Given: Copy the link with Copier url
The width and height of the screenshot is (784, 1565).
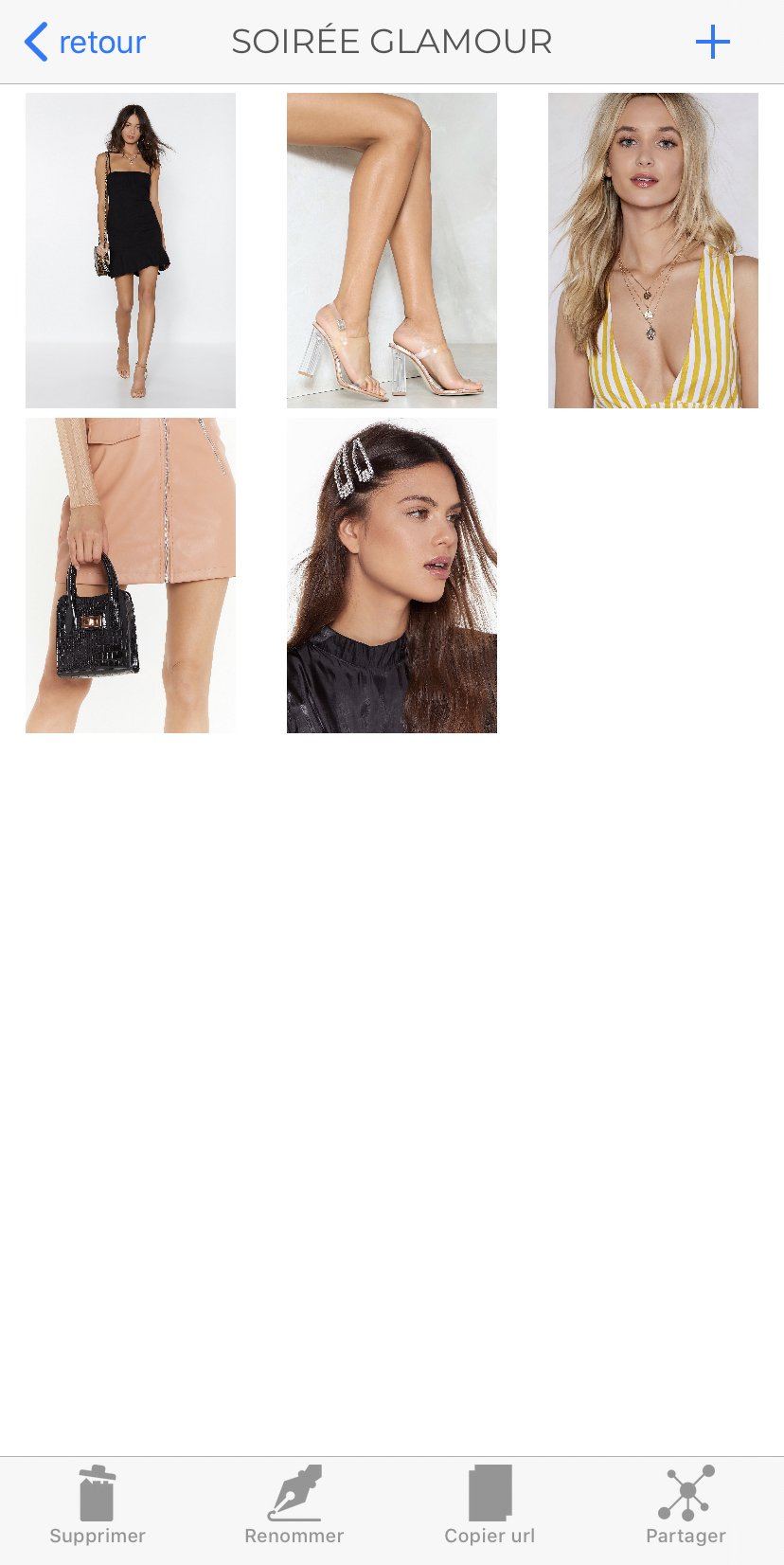Looking at the screenshot, I should pos(490,1506).
